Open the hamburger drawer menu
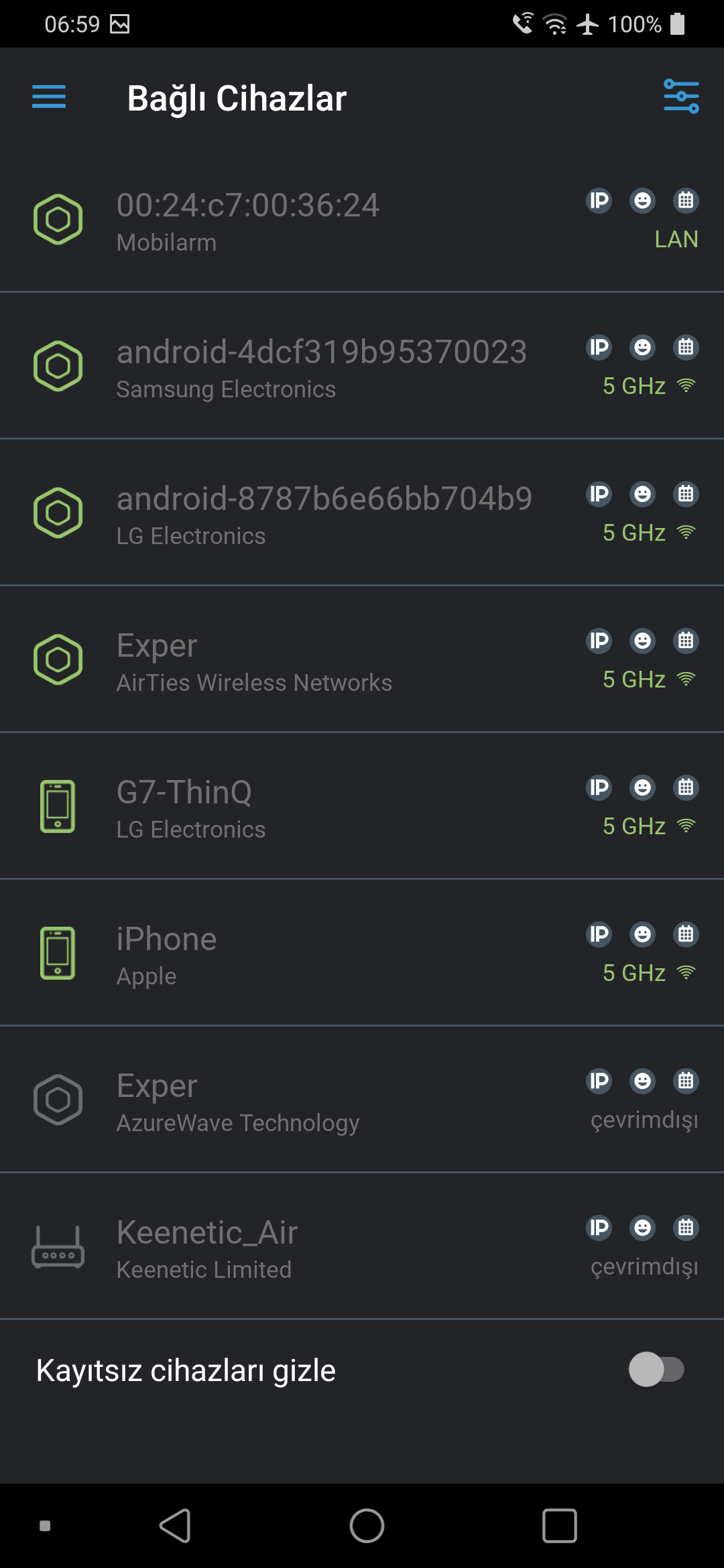This screenshot has height=1568, width=724. 49,97
